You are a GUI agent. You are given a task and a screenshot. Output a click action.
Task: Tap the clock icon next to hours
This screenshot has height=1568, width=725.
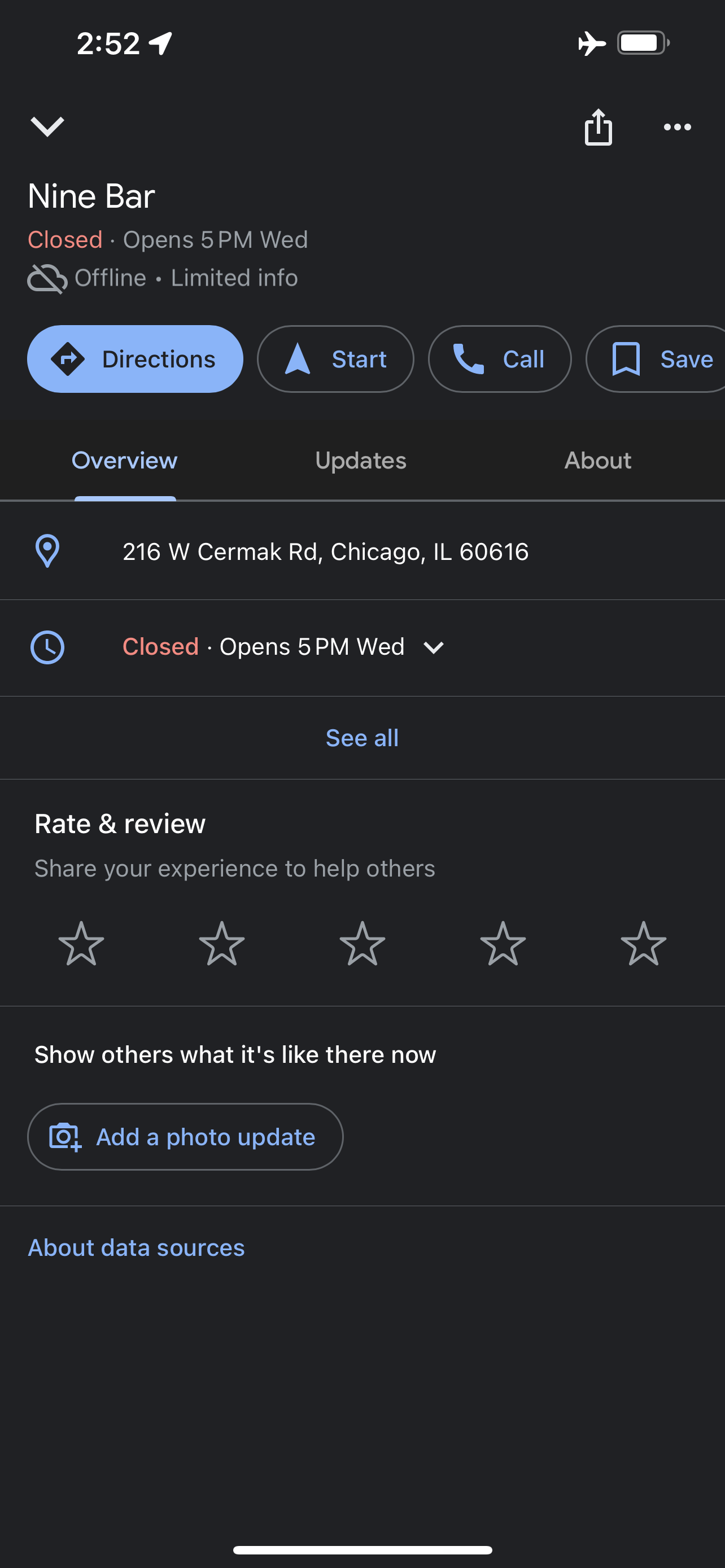tap(47, 647)
